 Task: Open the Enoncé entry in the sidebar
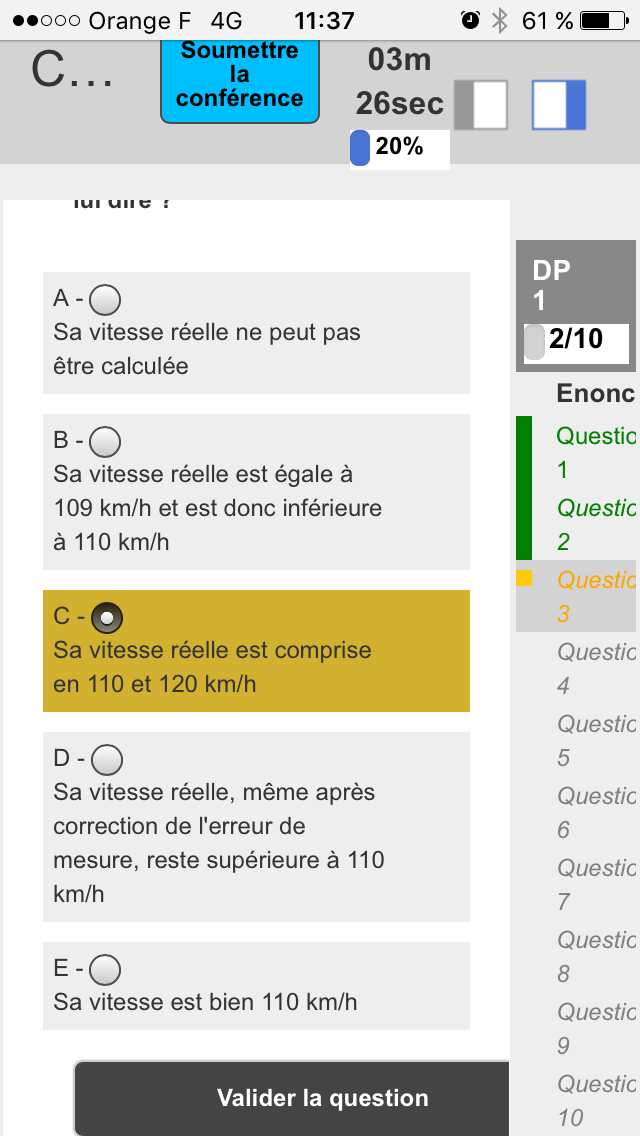pos(595,393)
